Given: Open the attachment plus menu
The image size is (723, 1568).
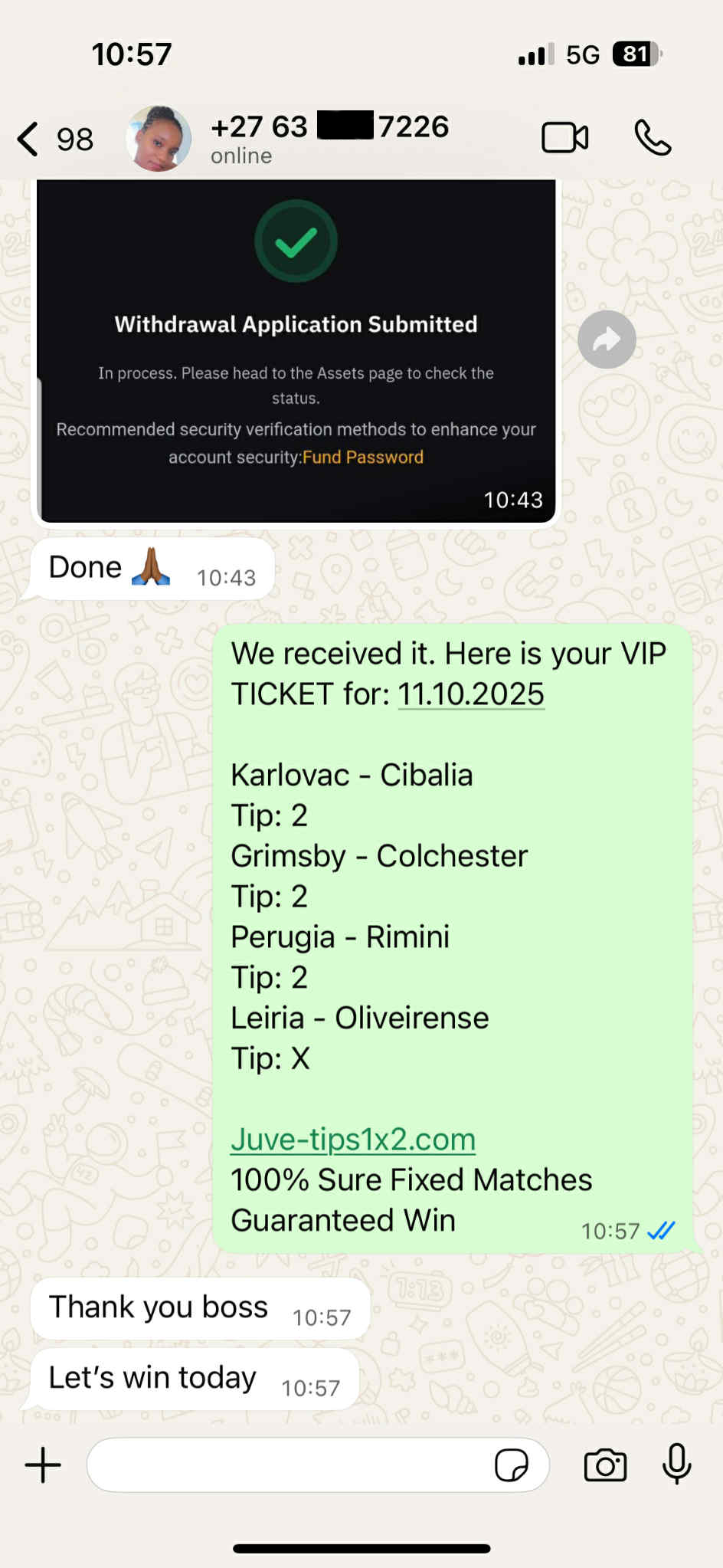Looking at the screenshot, I should click(x=44, y=1465).
